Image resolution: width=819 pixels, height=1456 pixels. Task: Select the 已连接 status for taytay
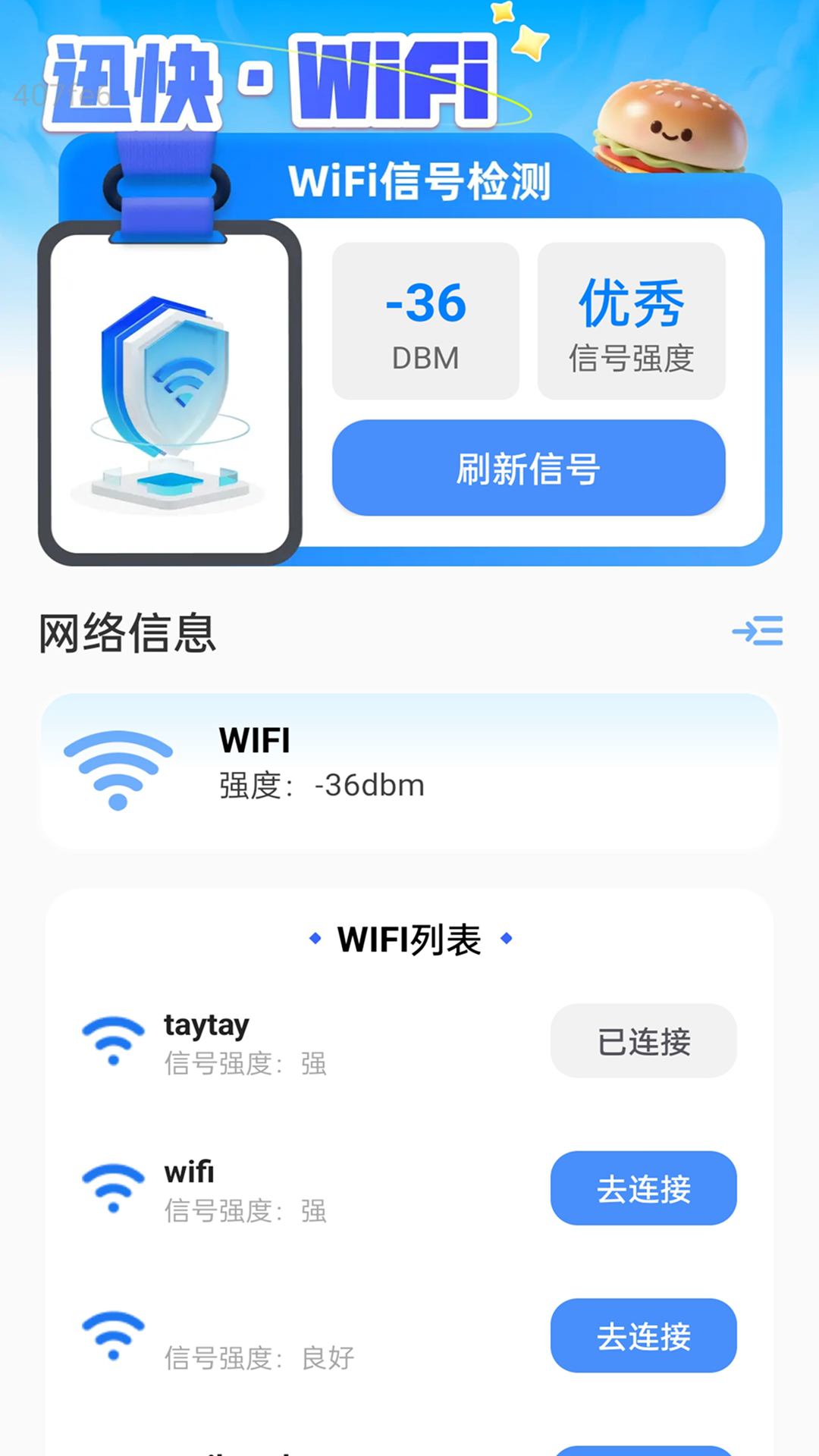coord(643,1041)
